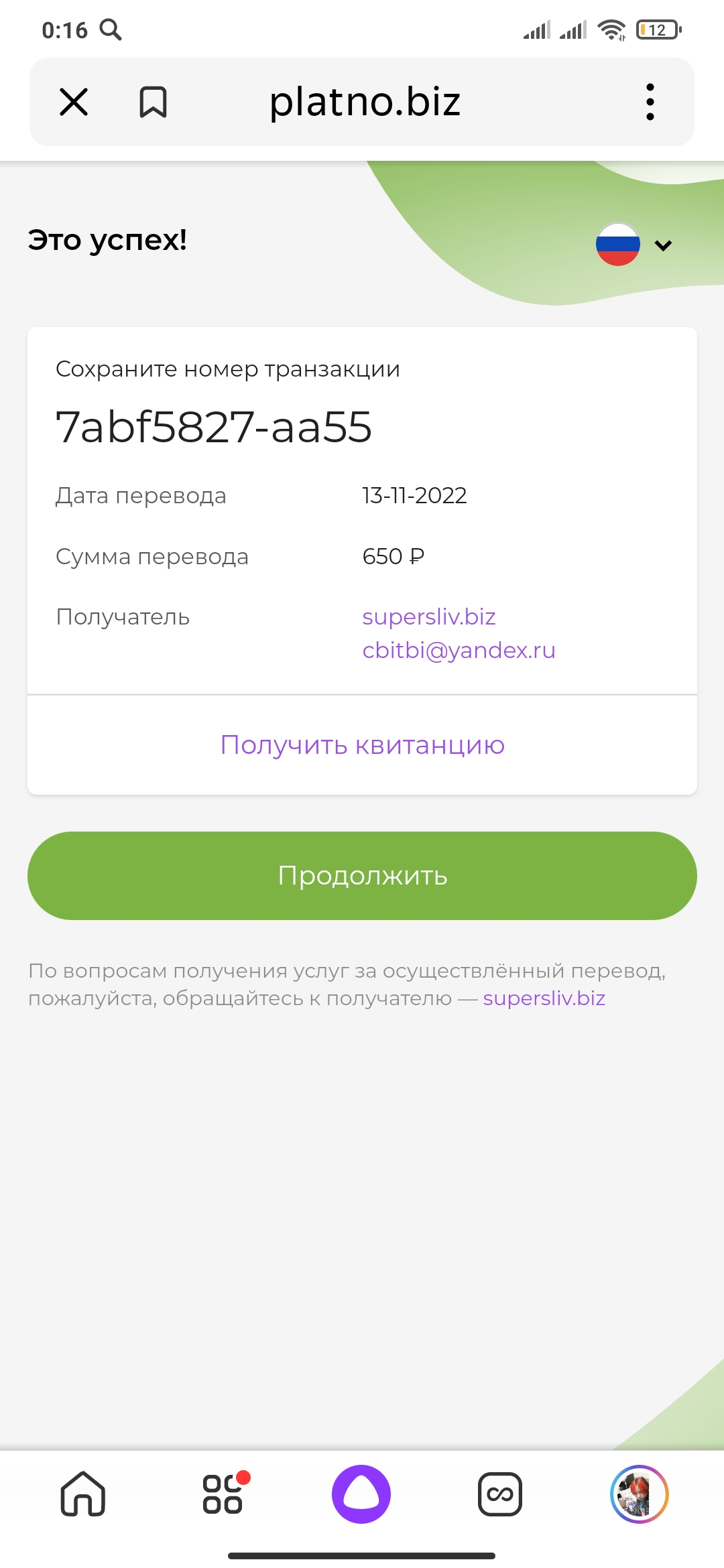Tap Получить квитанцию to get receipt

coord(362,745)
